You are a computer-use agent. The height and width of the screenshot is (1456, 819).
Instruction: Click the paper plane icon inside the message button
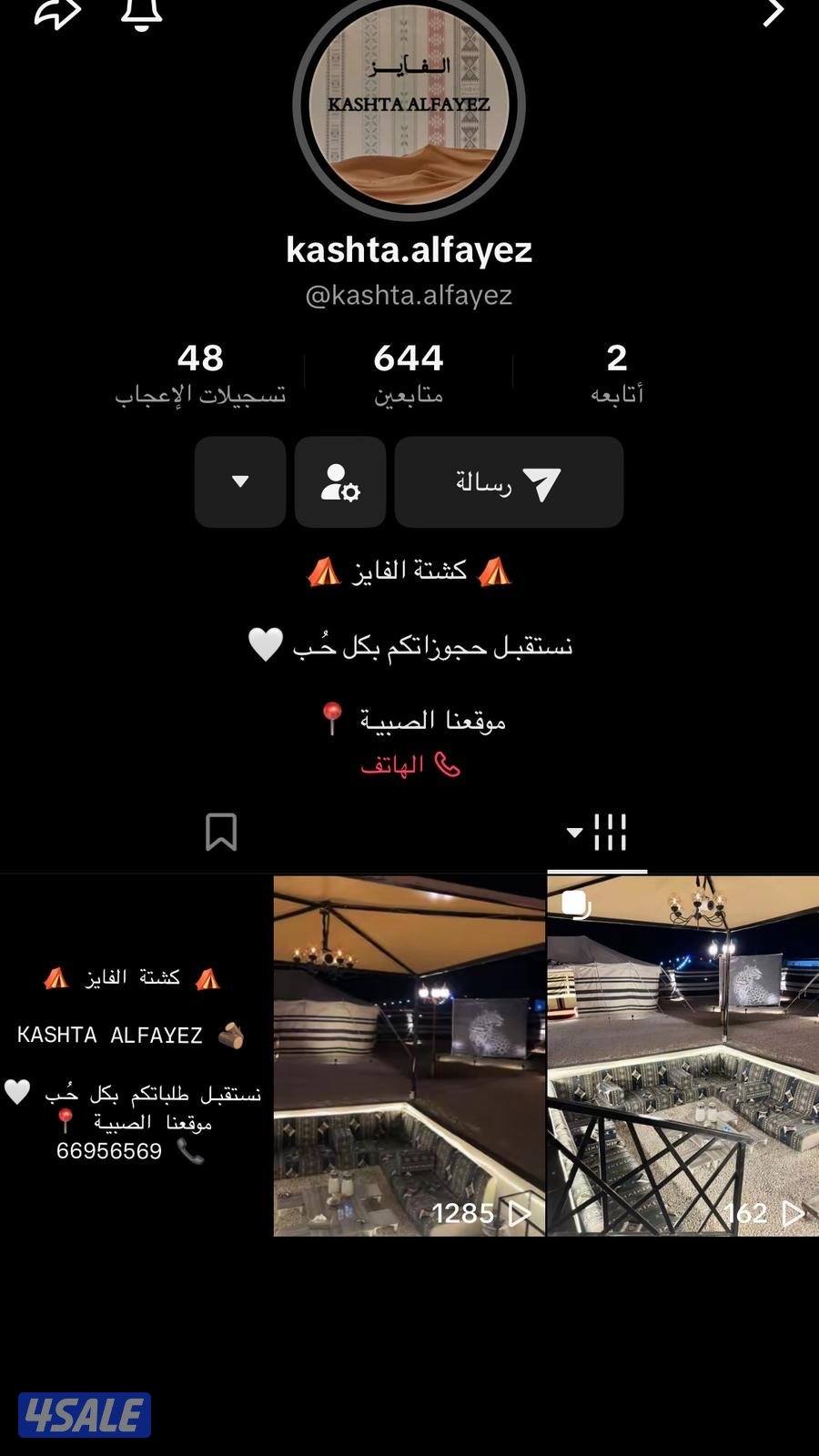542,482
